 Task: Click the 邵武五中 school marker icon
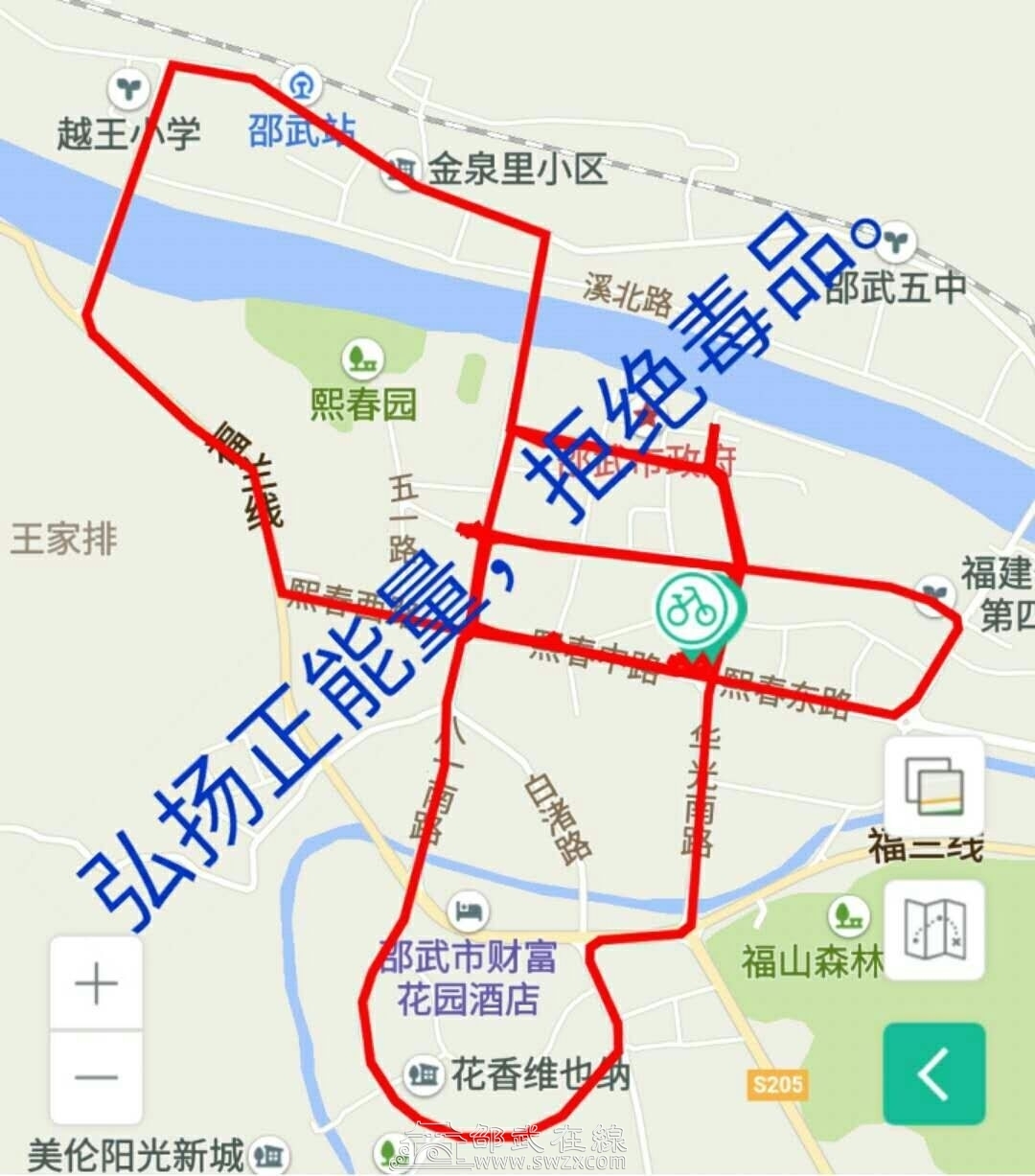pyautogui.click(x=898, y=242)
